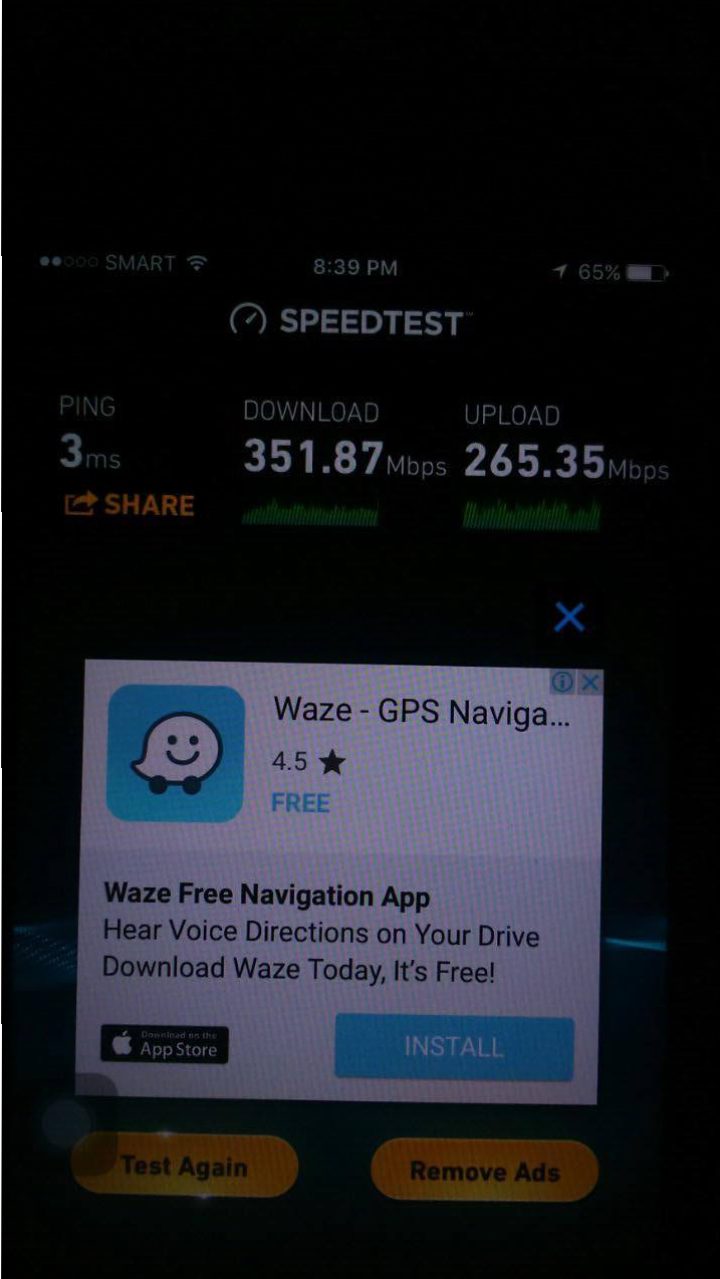Run the speed test again
The width and height of the screenshot is (720, 1279).
(x=184, y=1166)
